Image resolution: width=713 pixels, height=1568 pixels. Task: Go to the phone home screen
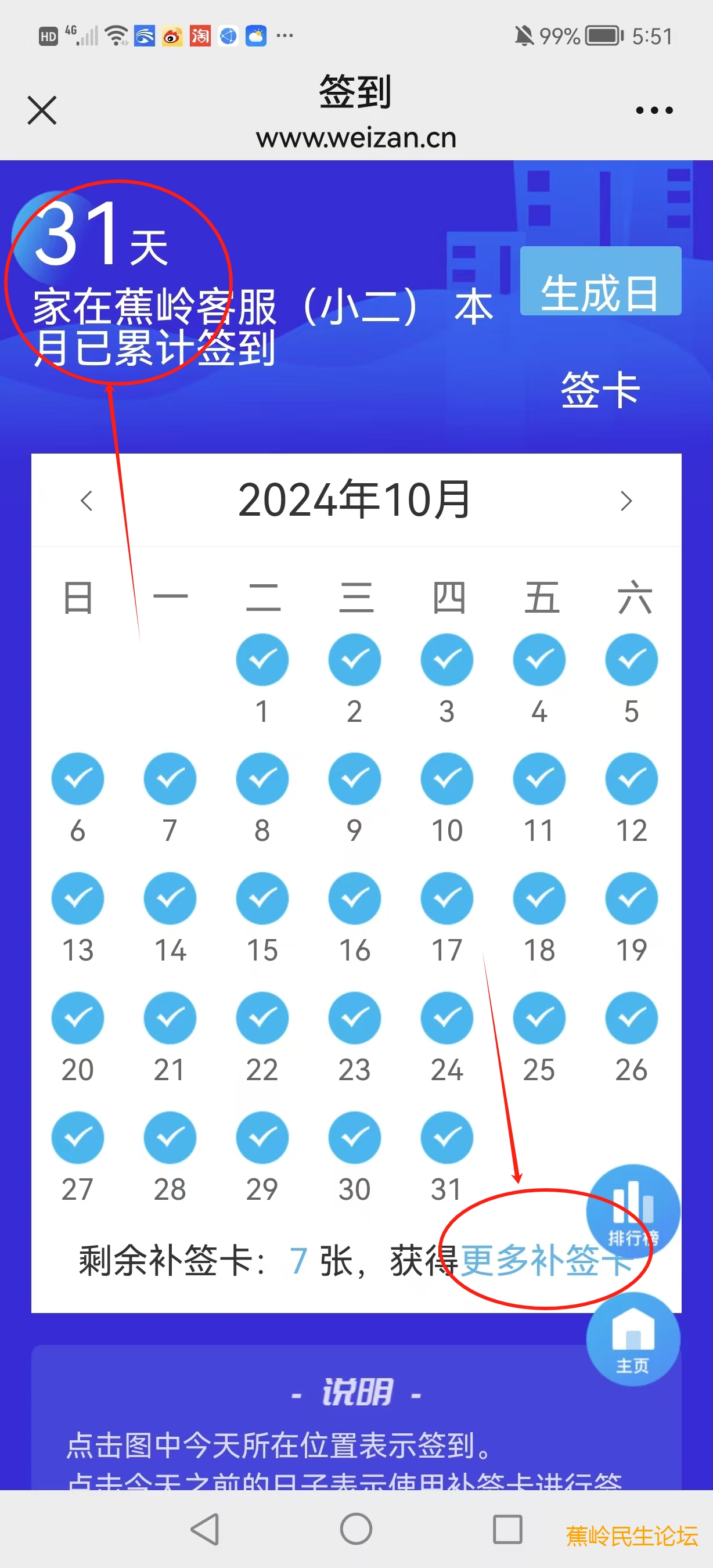coord(356,1529)
